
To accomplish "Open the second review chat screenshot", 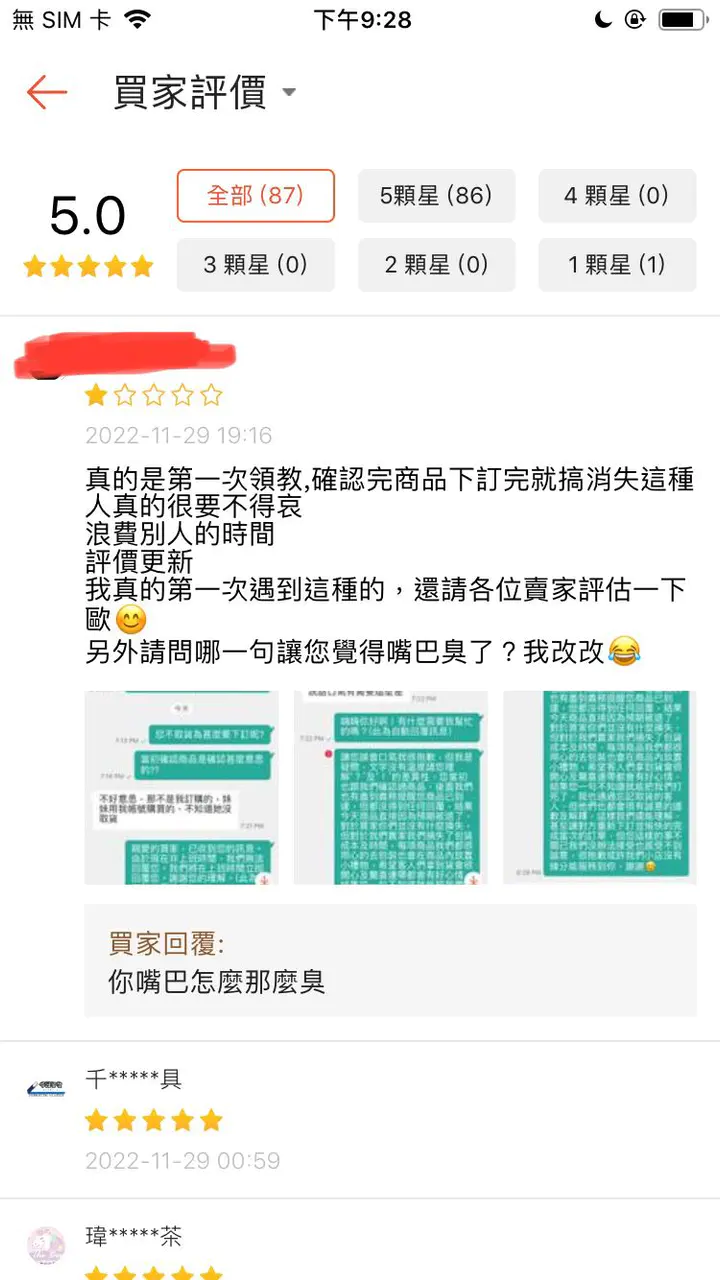I will (x=390, y=787).
